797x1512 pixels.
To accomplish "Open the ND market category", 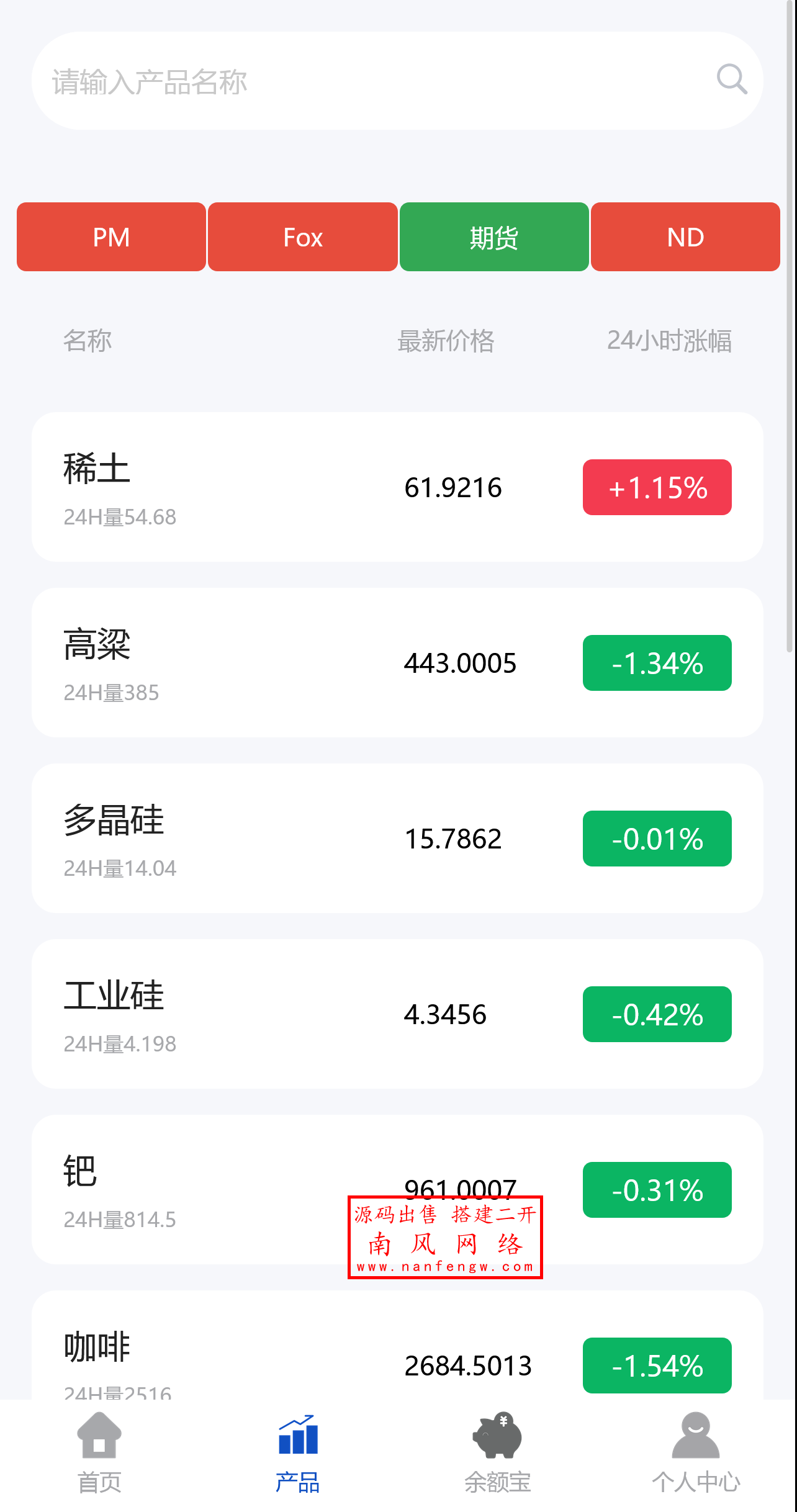I will pos(685,236).
